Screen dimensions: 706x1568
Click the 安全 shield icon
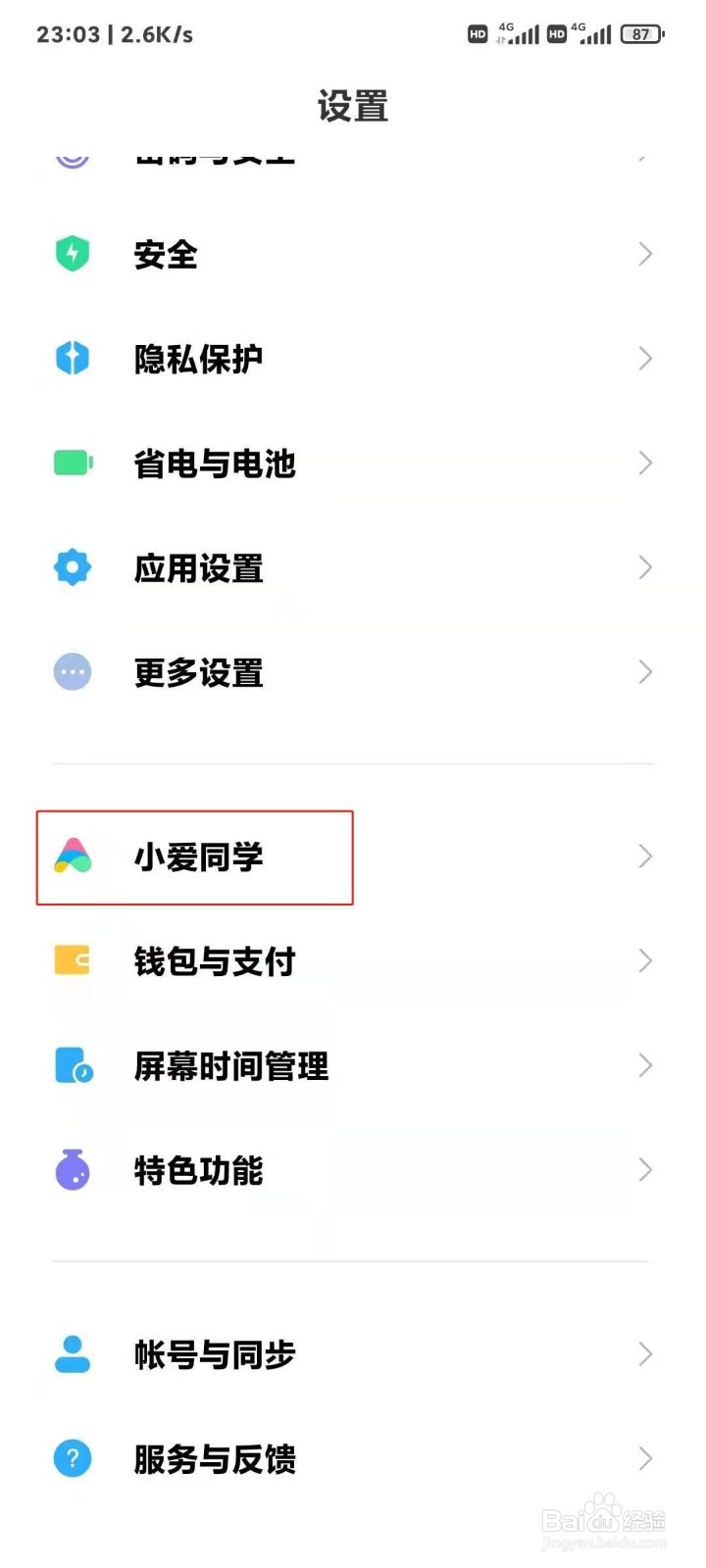click(72, 254)
